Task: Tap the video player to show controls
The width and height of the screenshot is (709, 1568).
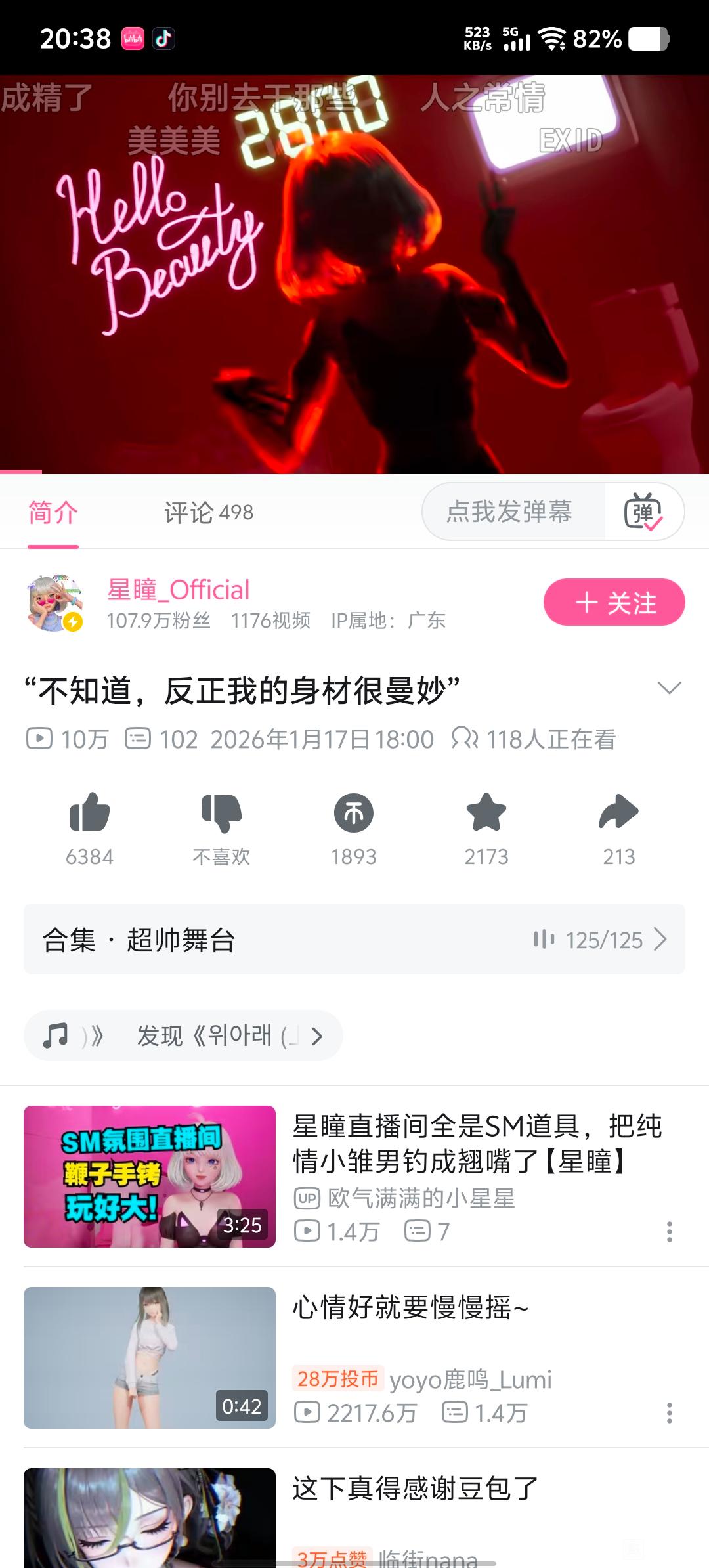Action: [x=354, y=274]
